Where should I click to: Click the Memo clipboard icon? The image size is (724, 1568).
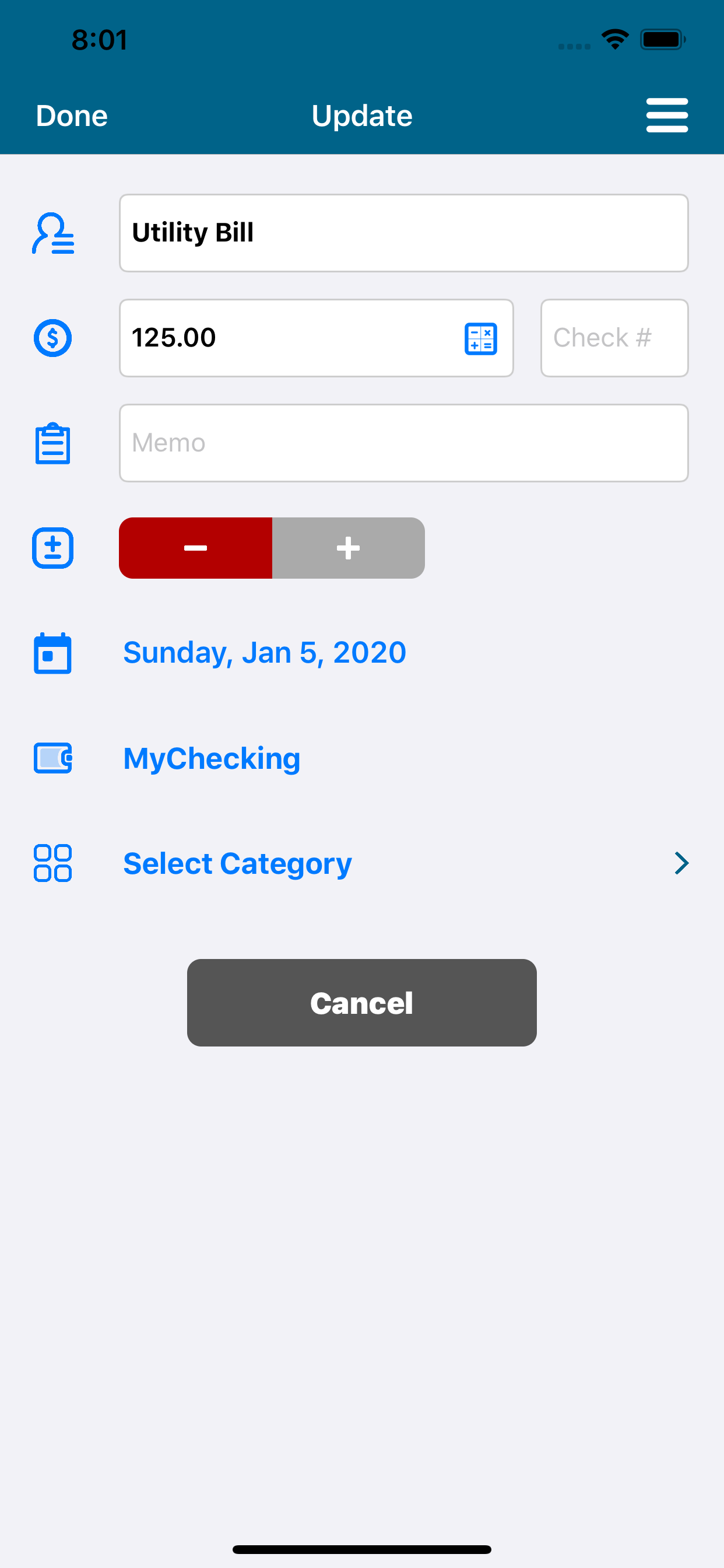(x=52, y=443)
